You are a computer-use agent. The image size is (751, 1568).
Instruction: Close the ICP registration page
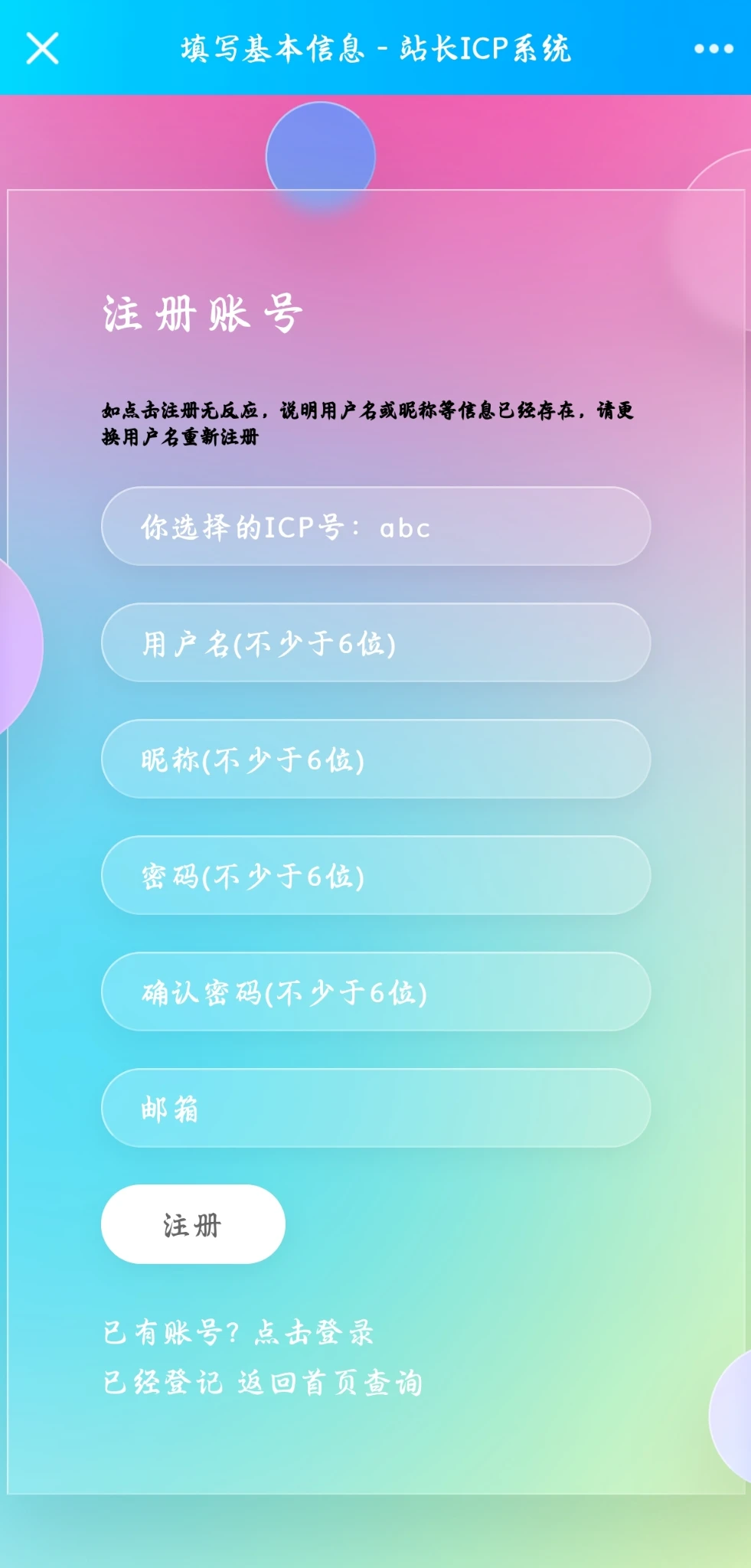[42, 48]
